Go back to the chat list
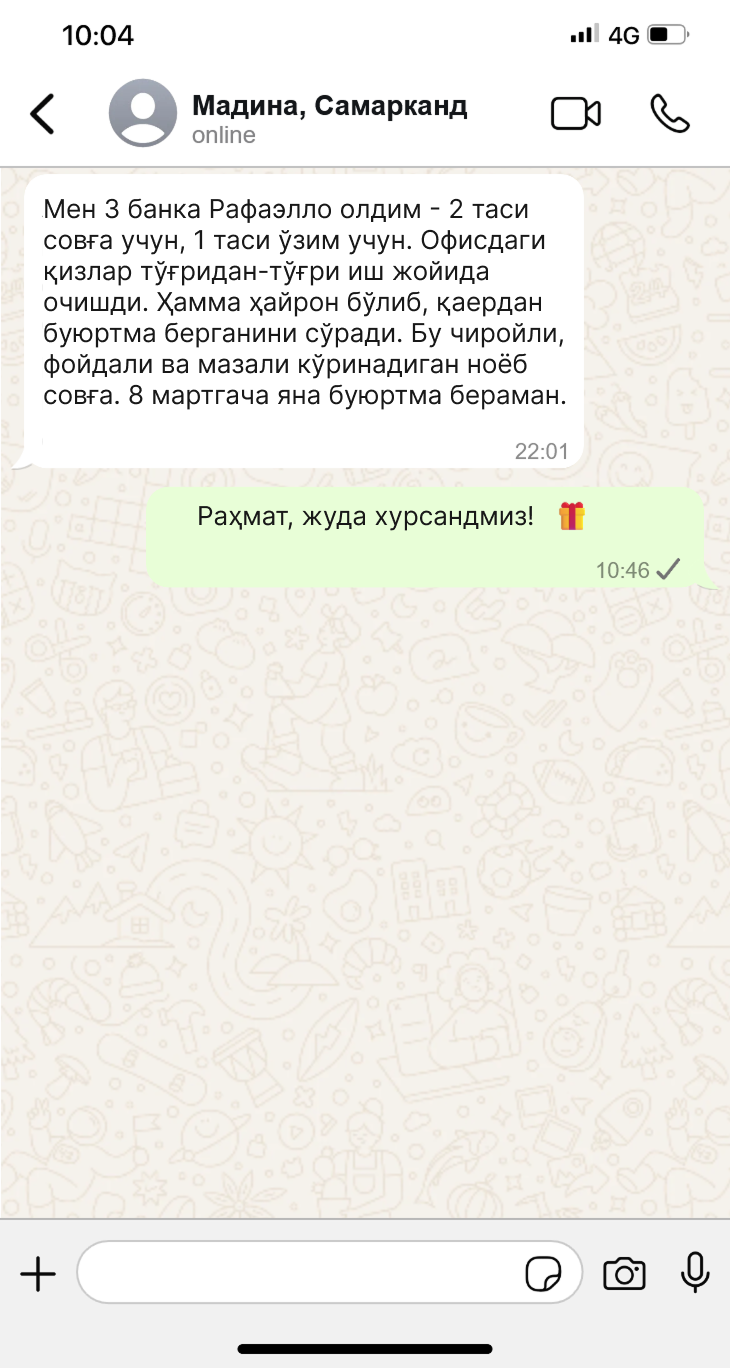Image resolution: width=730 pixels, height=1368 pixels. pyautogui.click(x=42, y=114)
